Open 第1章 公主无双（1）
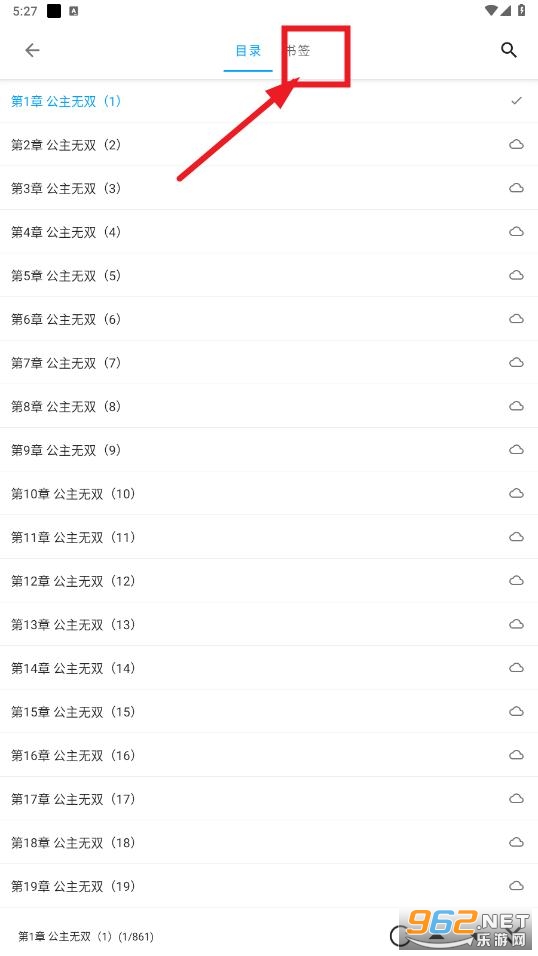This screenshot has width=538, height=956. click(x=269, y=101)
